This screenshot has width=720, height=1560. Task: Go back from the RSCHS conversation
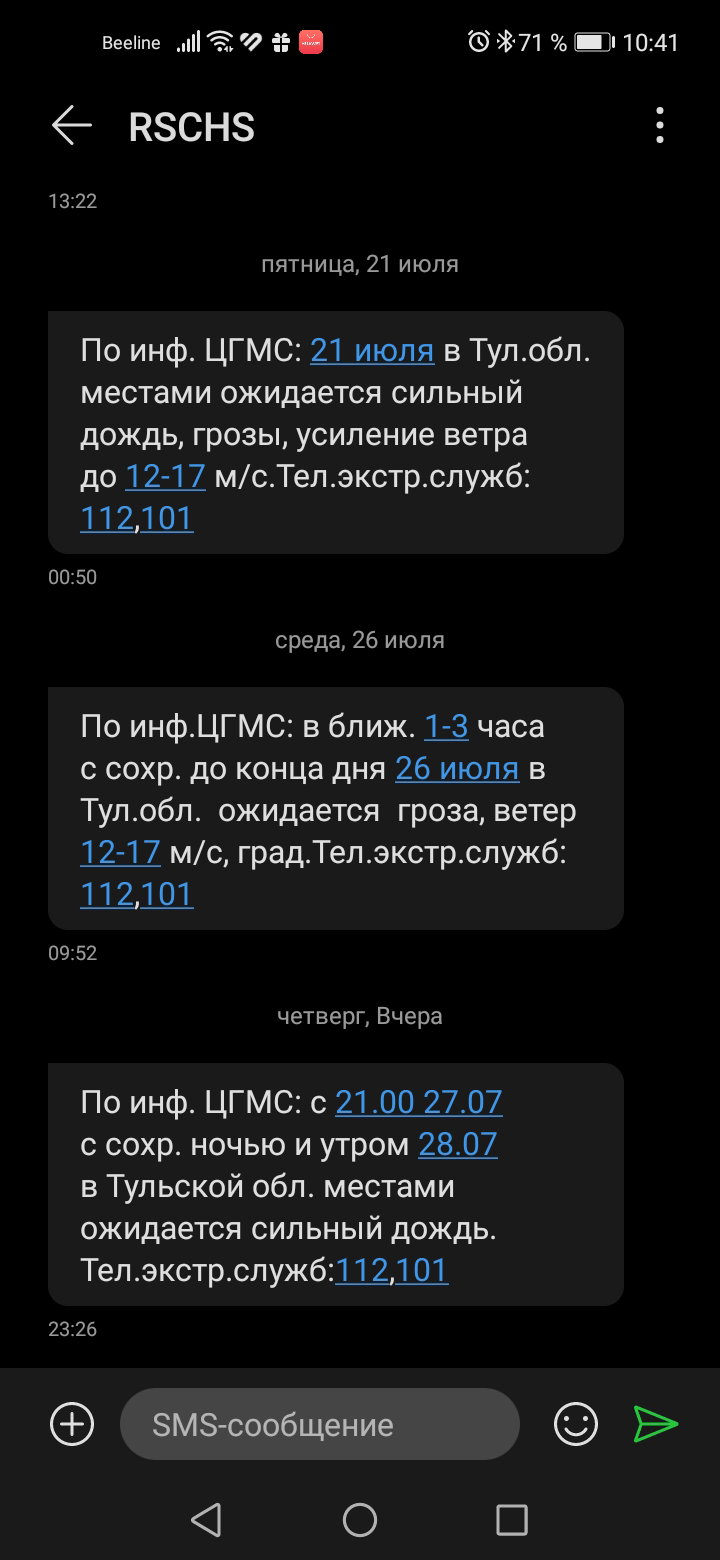72,126
